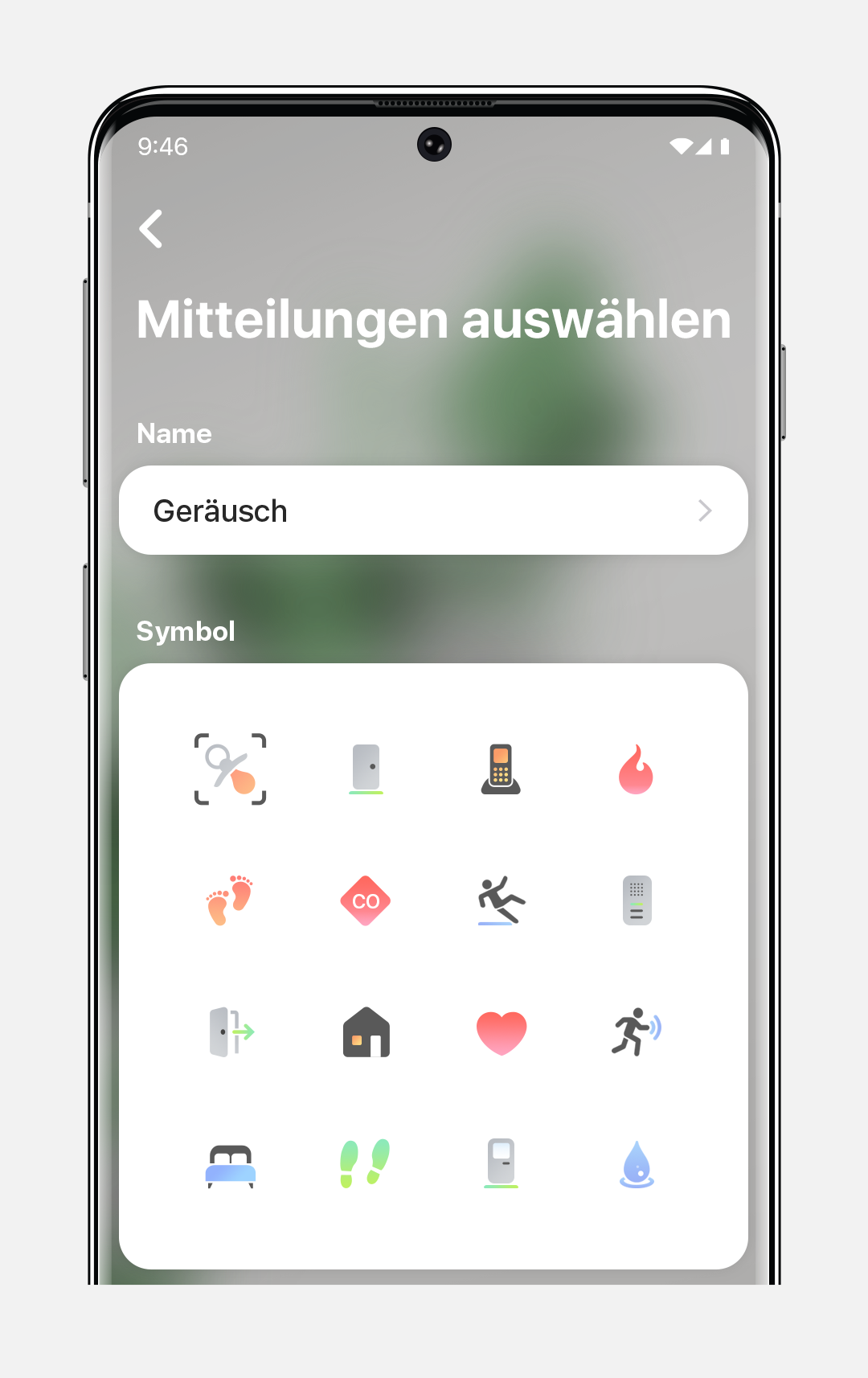Viewport: 868px width, 1378px height.
Task: Choose the bare footprints symbol
Action: pos(231,900)
